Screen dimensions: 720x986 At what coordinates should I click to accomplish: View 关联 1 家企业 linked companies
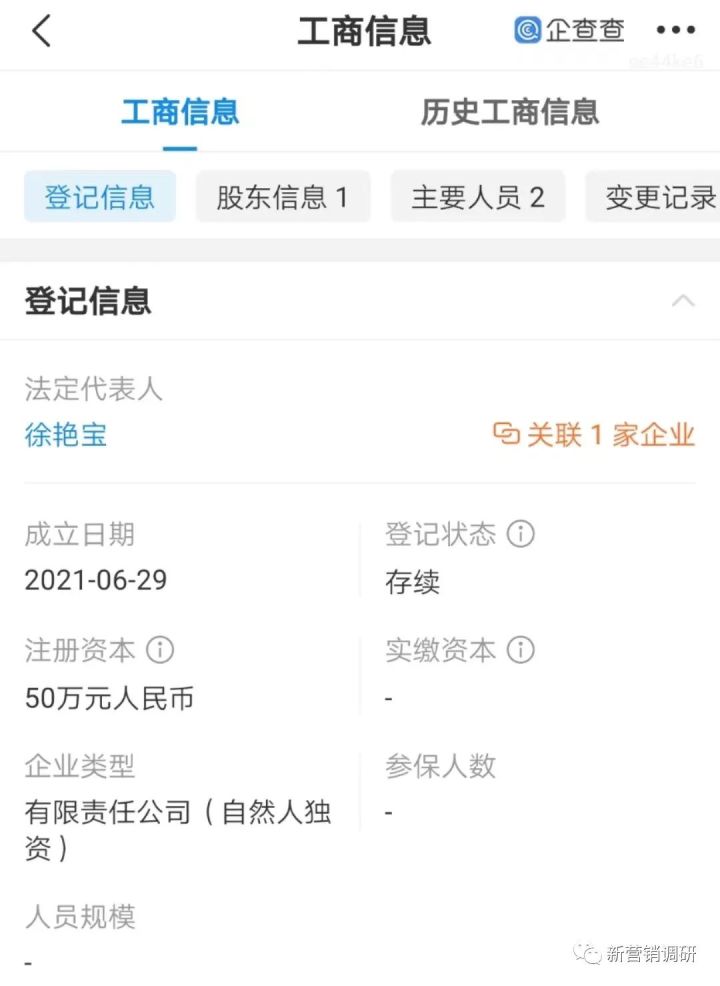[594, 435]
